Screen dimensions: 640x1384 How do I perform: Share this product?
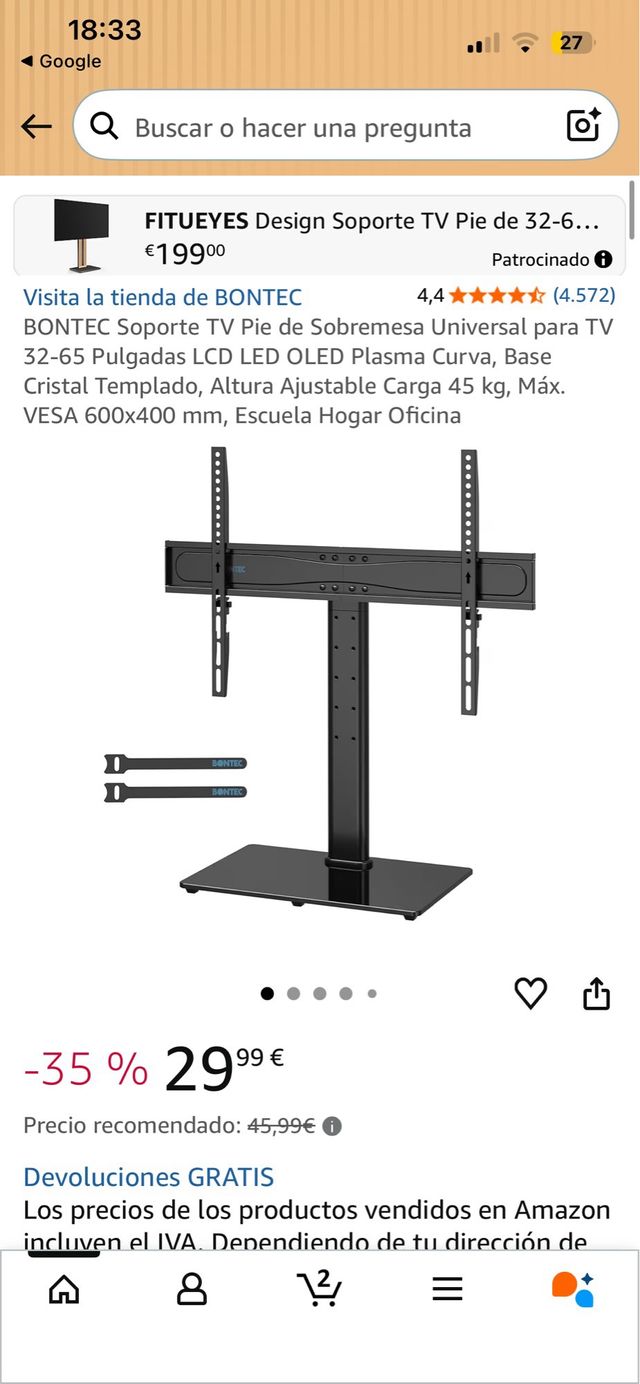pos(596,994)
